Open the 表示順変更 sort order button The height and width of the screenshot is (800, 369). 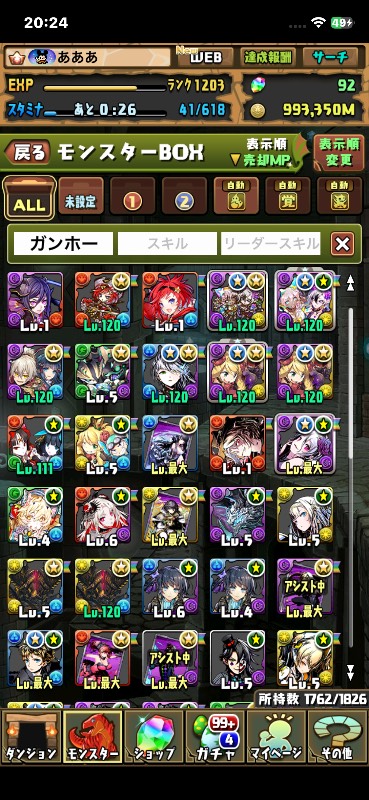[339, 153]
